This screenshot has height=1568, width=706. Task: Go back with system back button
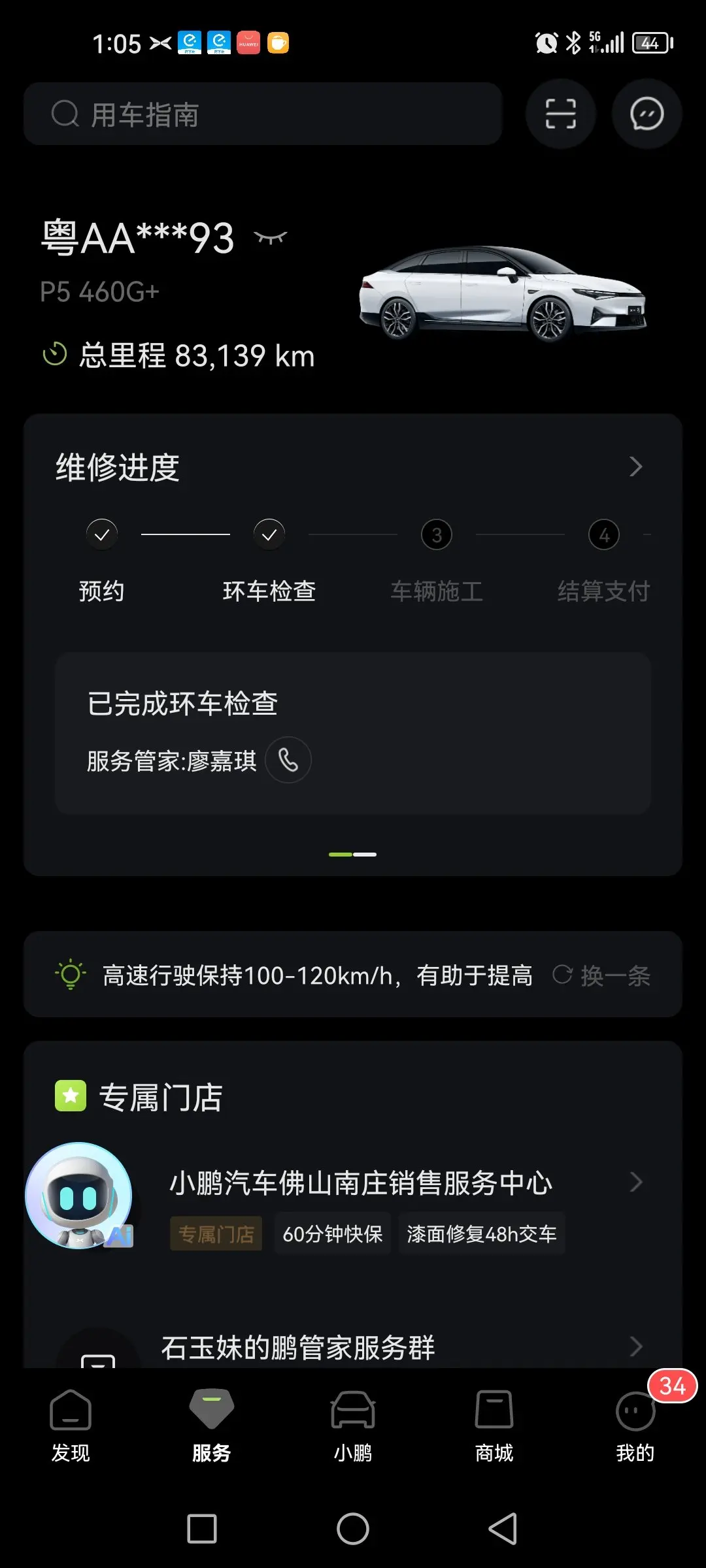[x=503, y=1529]
